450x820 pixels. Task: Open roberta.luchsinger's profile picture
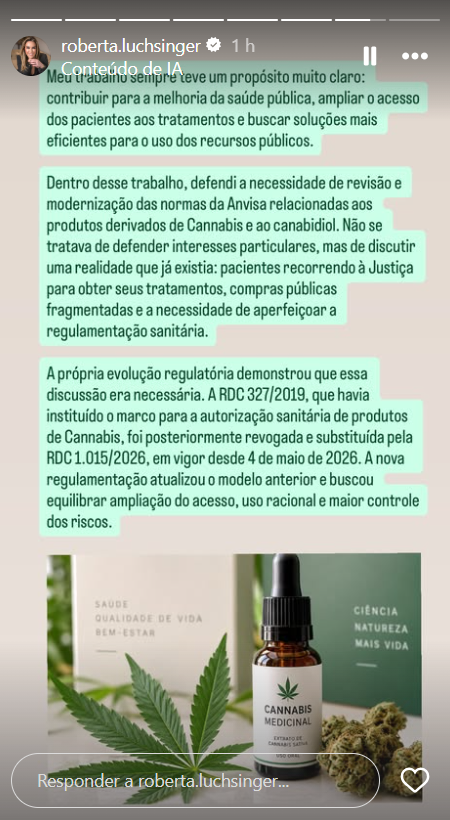[31, 56]
